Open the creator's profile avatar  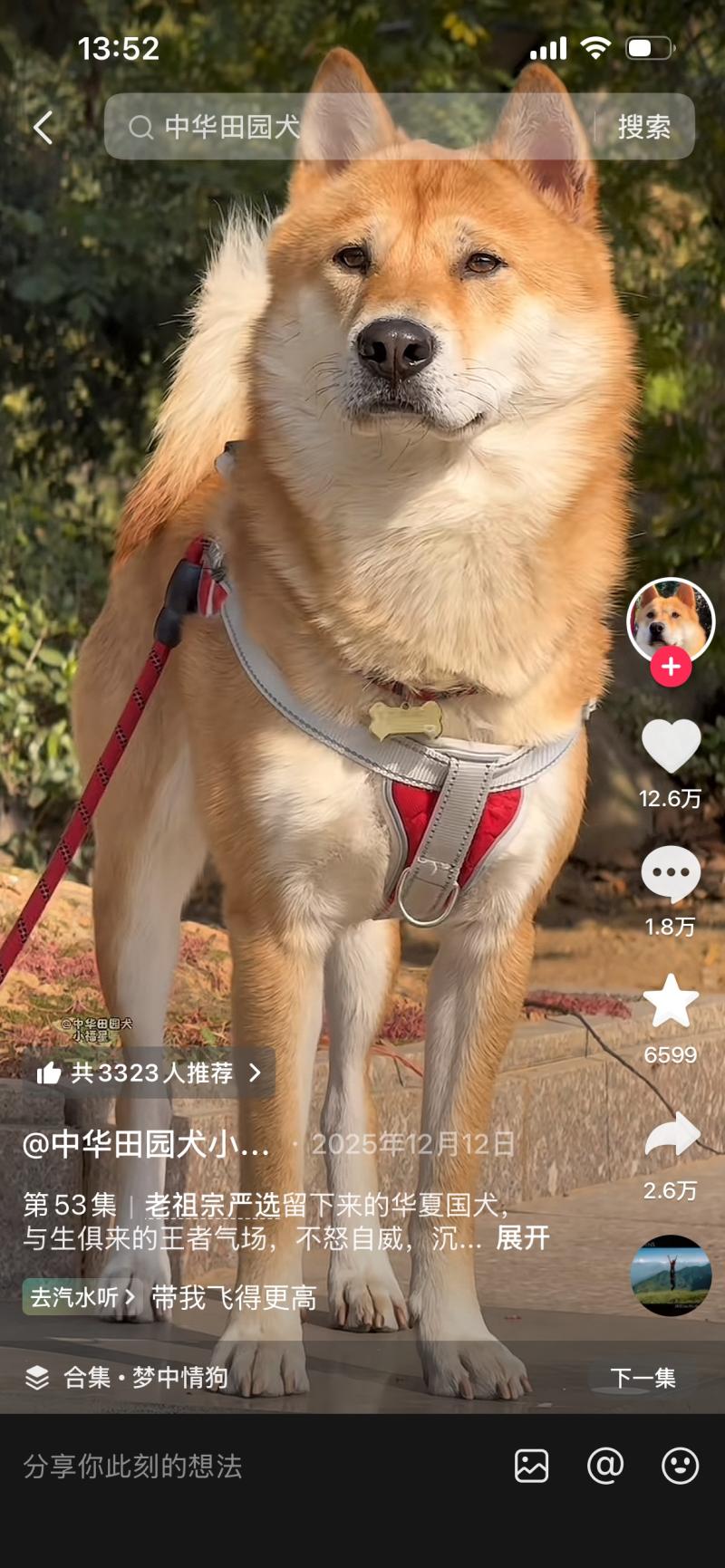click(x=671, y=621)
